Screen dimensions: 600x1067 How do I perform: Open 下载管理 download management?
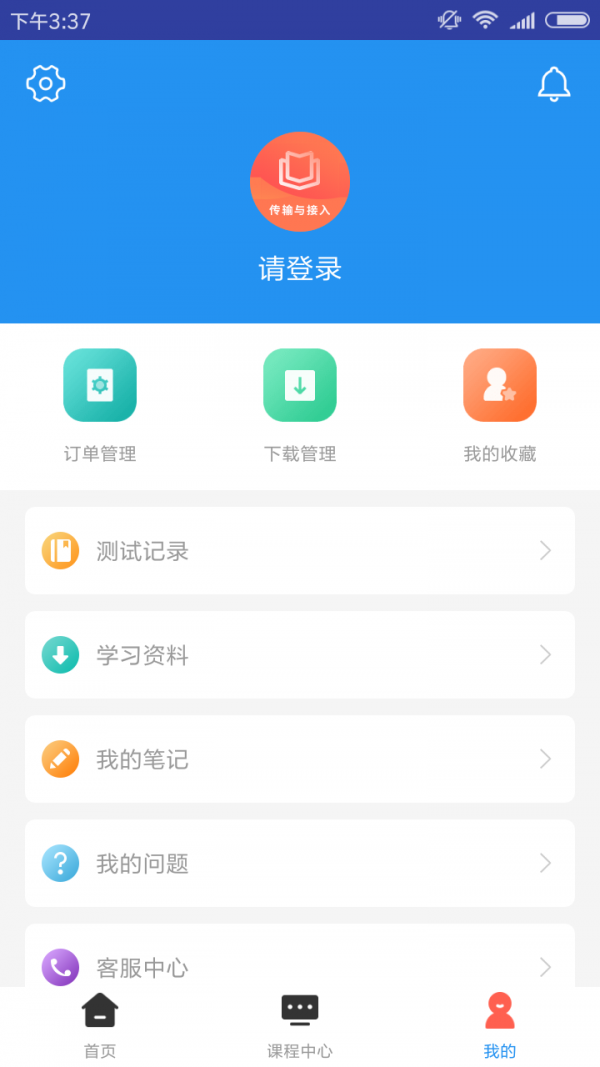(x=300, y=405)
